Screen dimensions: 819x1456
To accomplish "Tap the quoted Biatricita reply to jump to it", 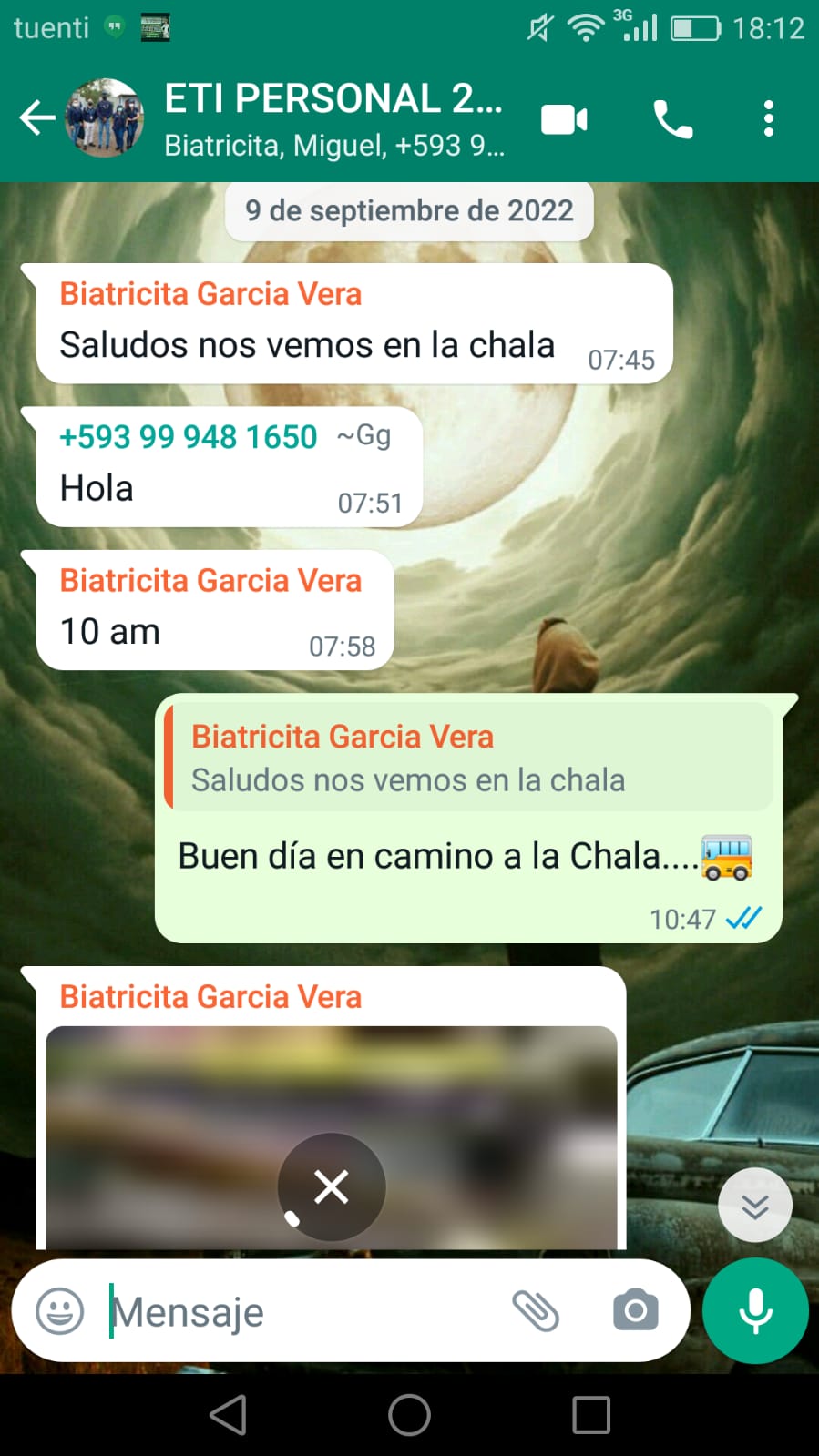I will click(469, 758).
